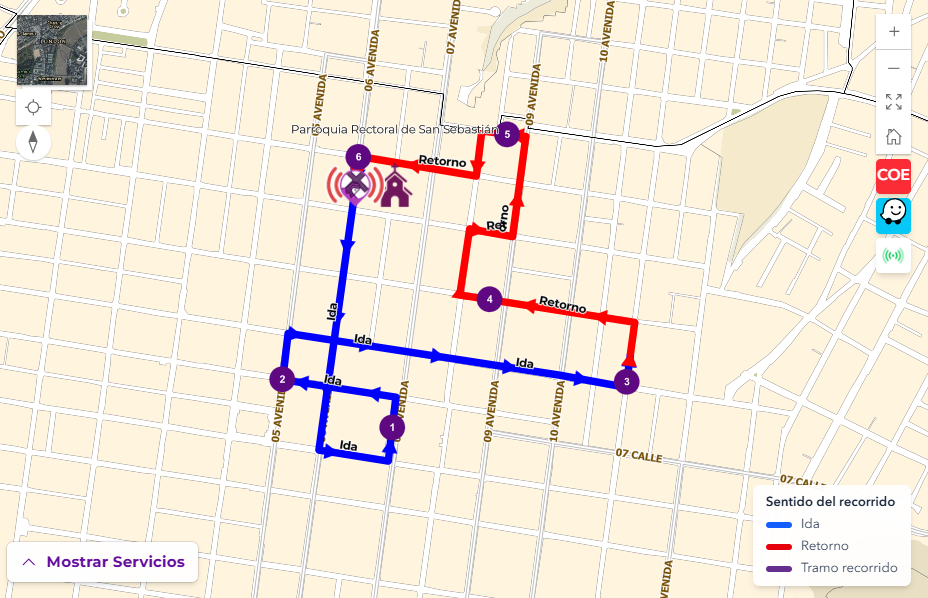This screenshot has width=928, height=598.
Task: Reset compass to north
Action: (33, 143)
